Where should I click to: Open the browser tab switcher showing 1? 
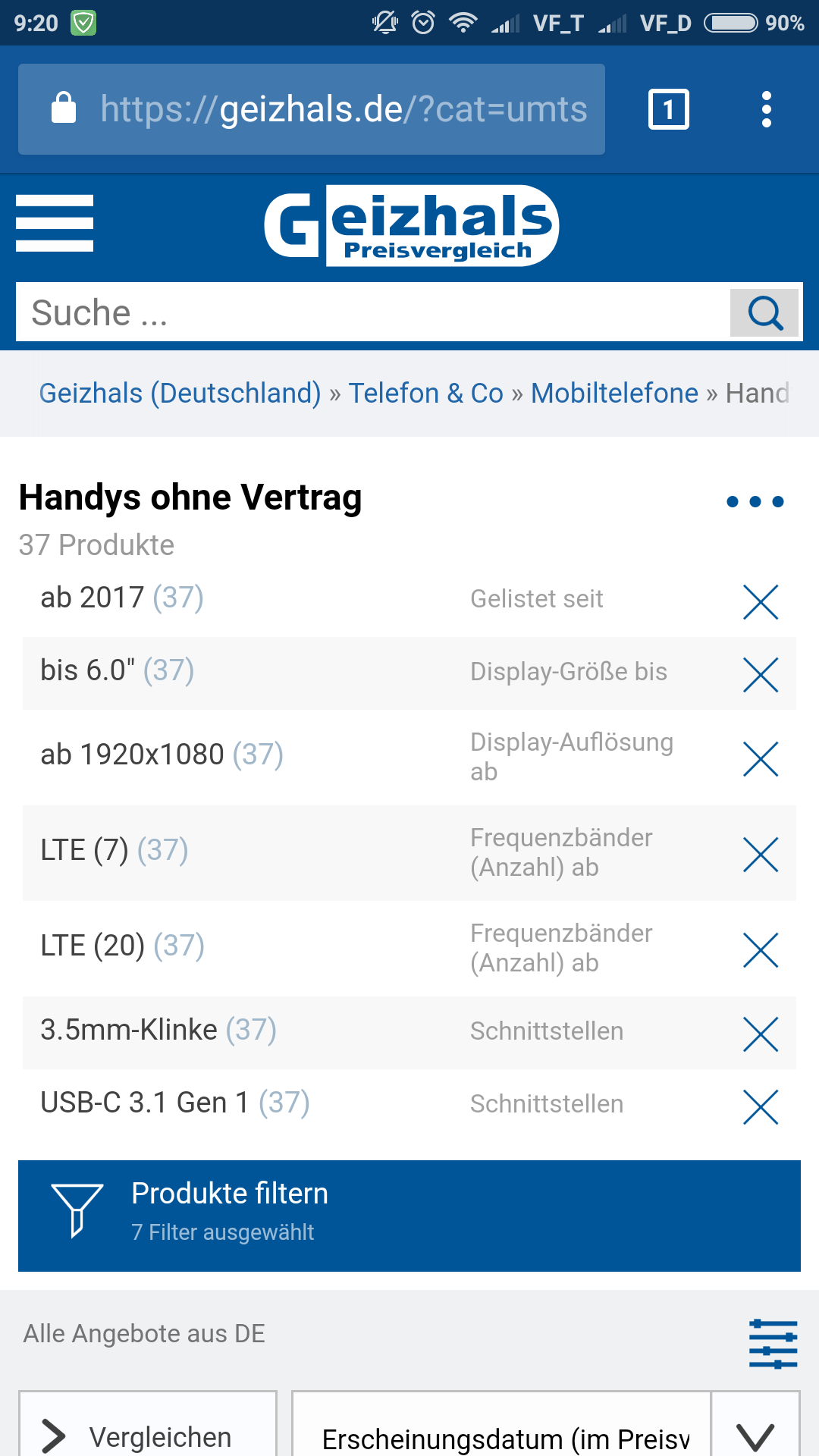pos(668,108)
